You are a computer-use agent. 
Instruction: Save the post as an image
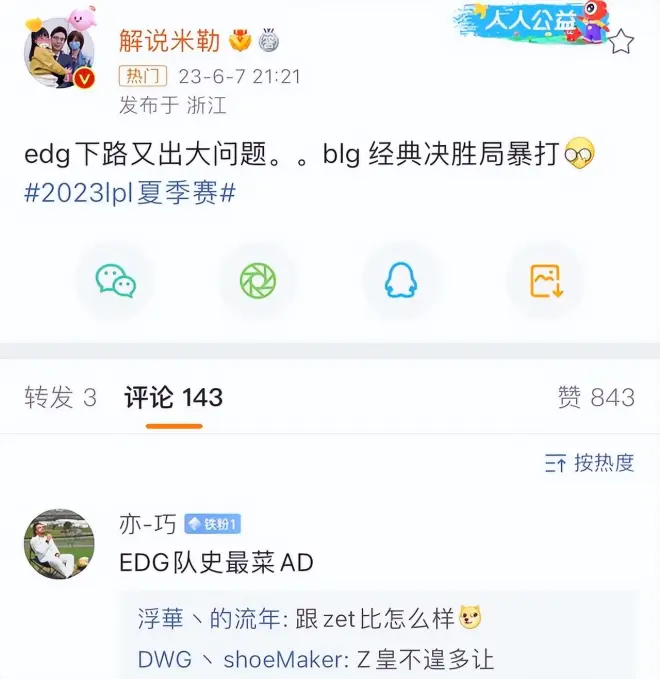click(546, 282)
